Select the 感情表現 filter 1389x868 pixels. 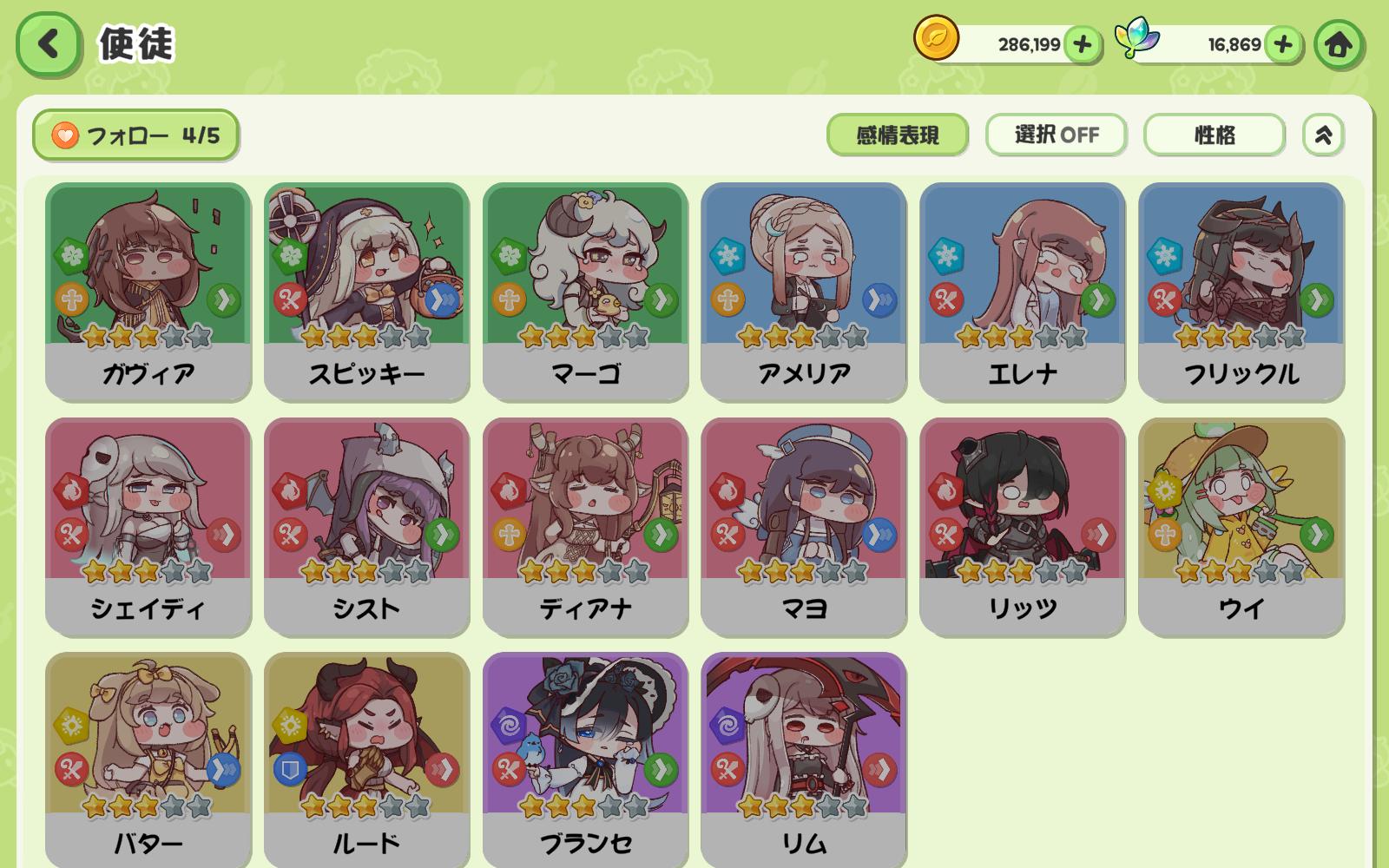click(897, 135)
